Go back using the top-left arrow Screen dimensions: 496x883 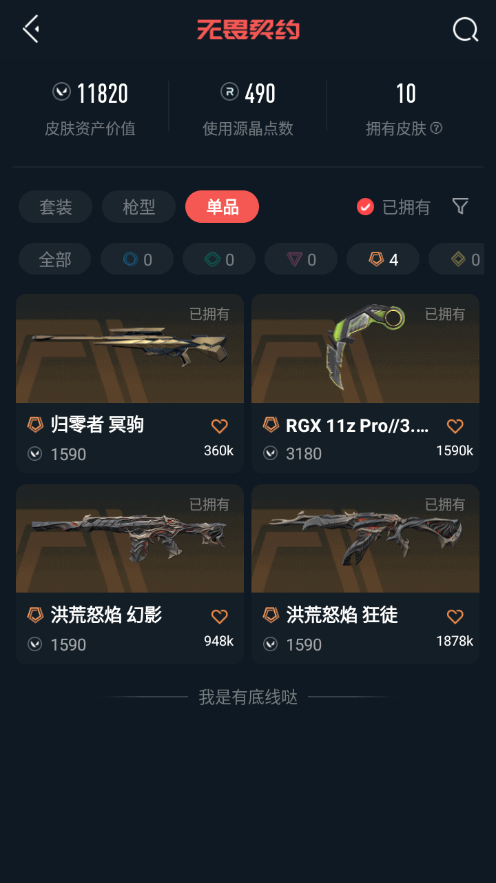click(31, 29)
